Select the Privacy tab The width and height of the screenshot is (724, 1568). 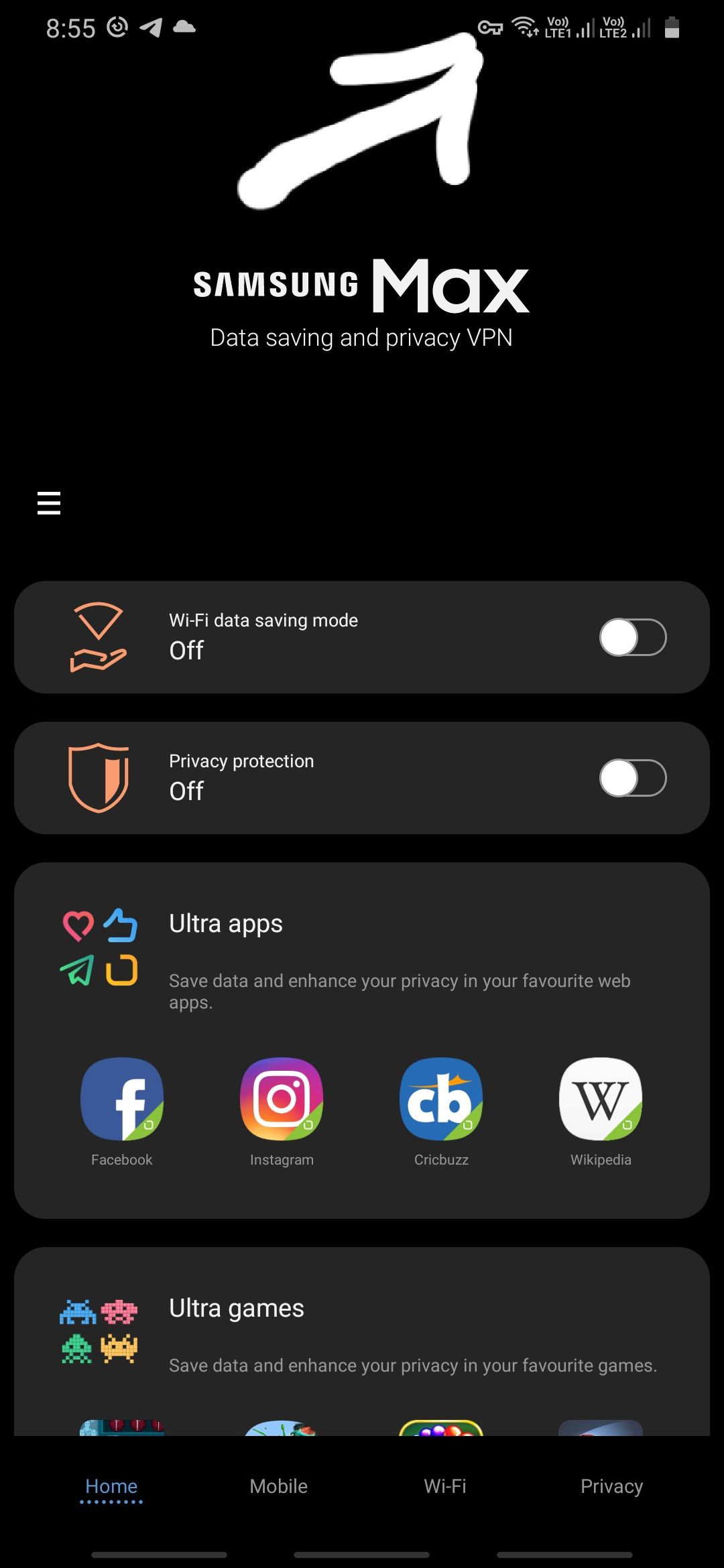click(x=611, y=1486)
